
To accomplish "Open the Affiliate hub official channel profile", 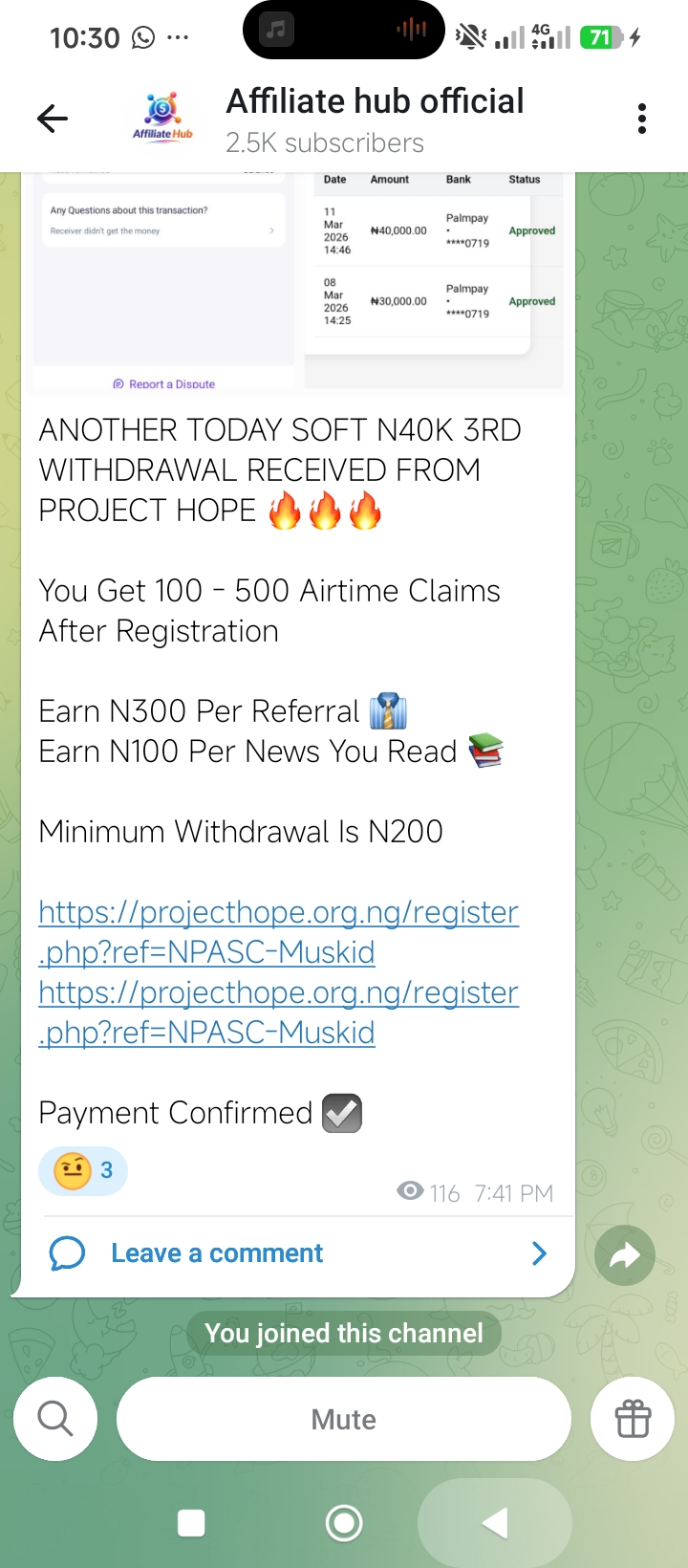I will 373,120.
